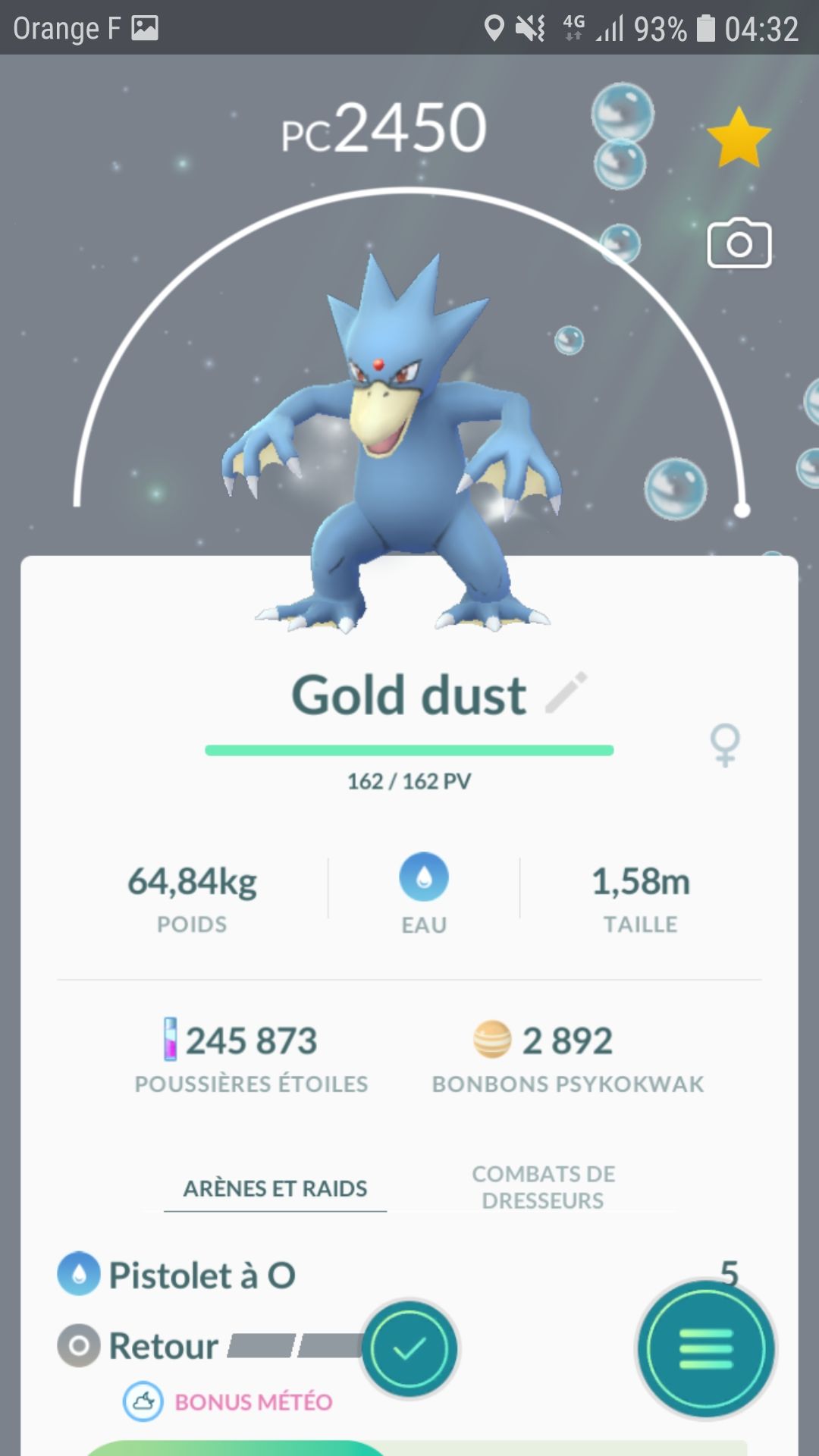Image resolution: width=819 pixels, height=1456 pixels.
Task: Open the Pokémon options menu button
Action: point(706,1349)
